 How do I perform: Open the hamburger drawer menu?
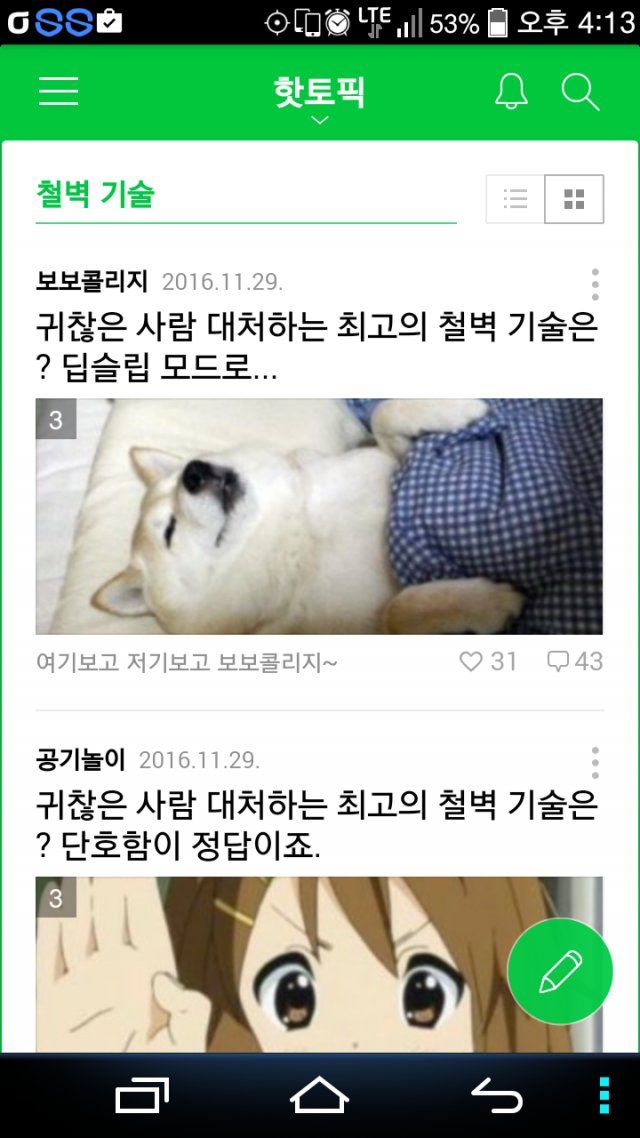point(59,91)
